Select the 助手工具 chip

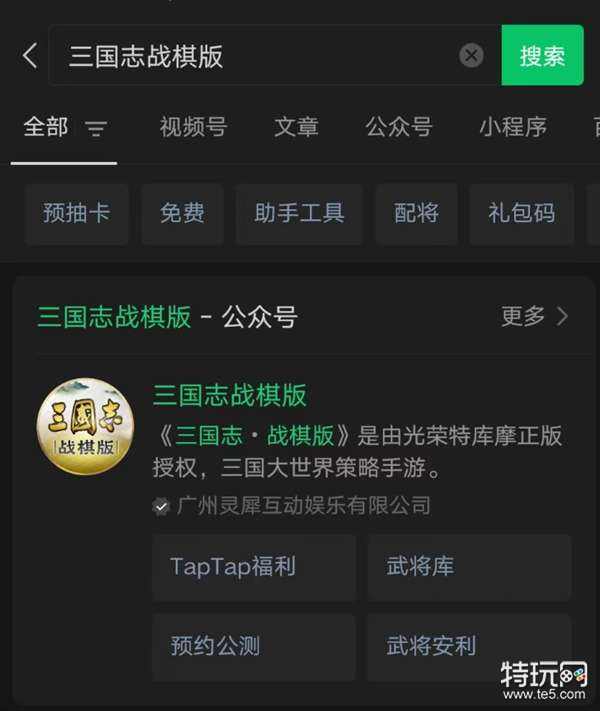[x=299, y=213]
